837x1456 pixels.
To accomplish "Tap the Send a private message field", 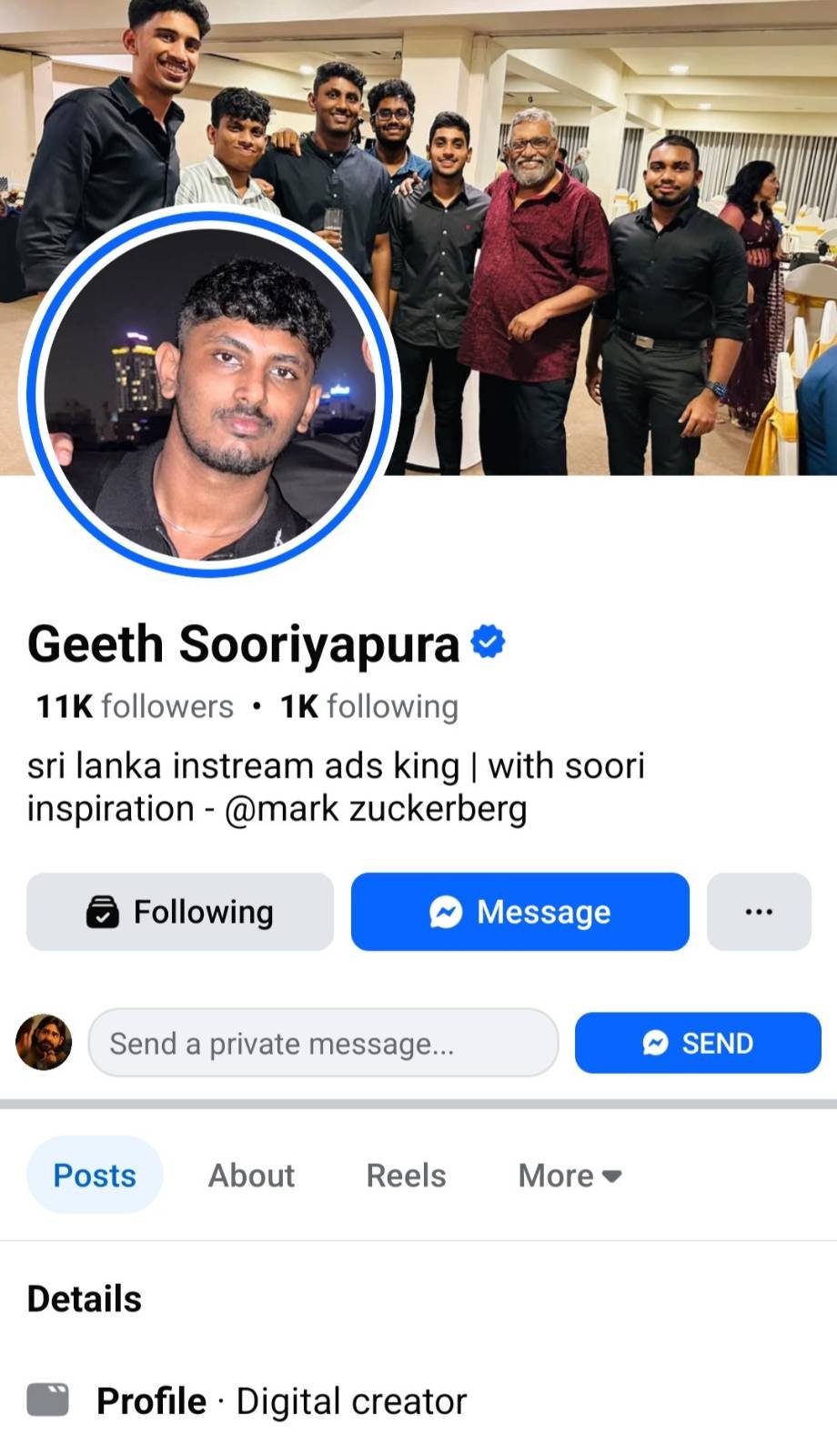I will click(x=323, y=1043).
